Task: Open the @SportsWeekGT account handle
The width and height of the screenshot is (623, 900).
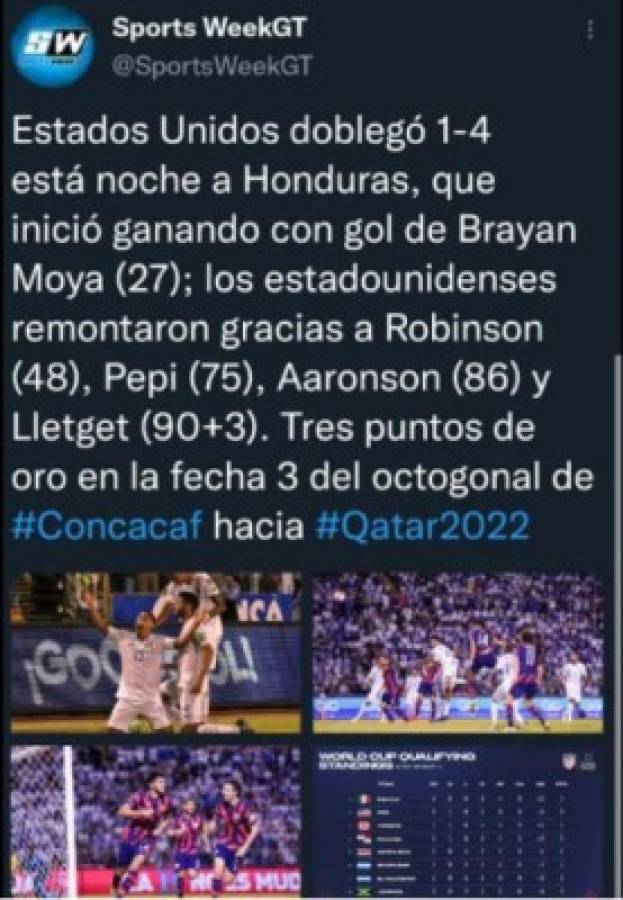Action: tap(212, 65)
